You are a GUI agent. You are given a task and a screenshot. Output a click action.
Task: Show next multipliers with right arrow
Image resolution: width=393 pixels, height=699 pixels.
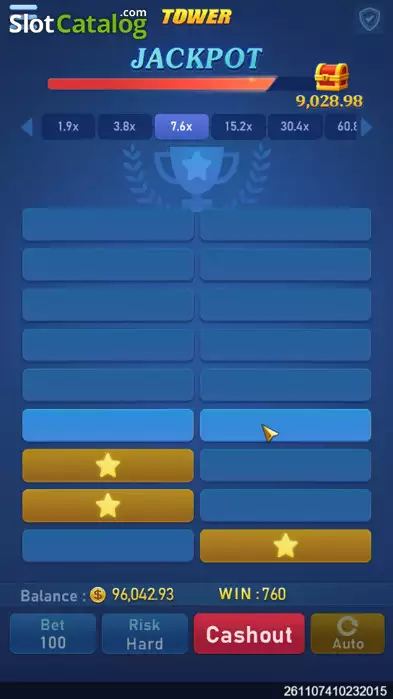coord(366,127)
